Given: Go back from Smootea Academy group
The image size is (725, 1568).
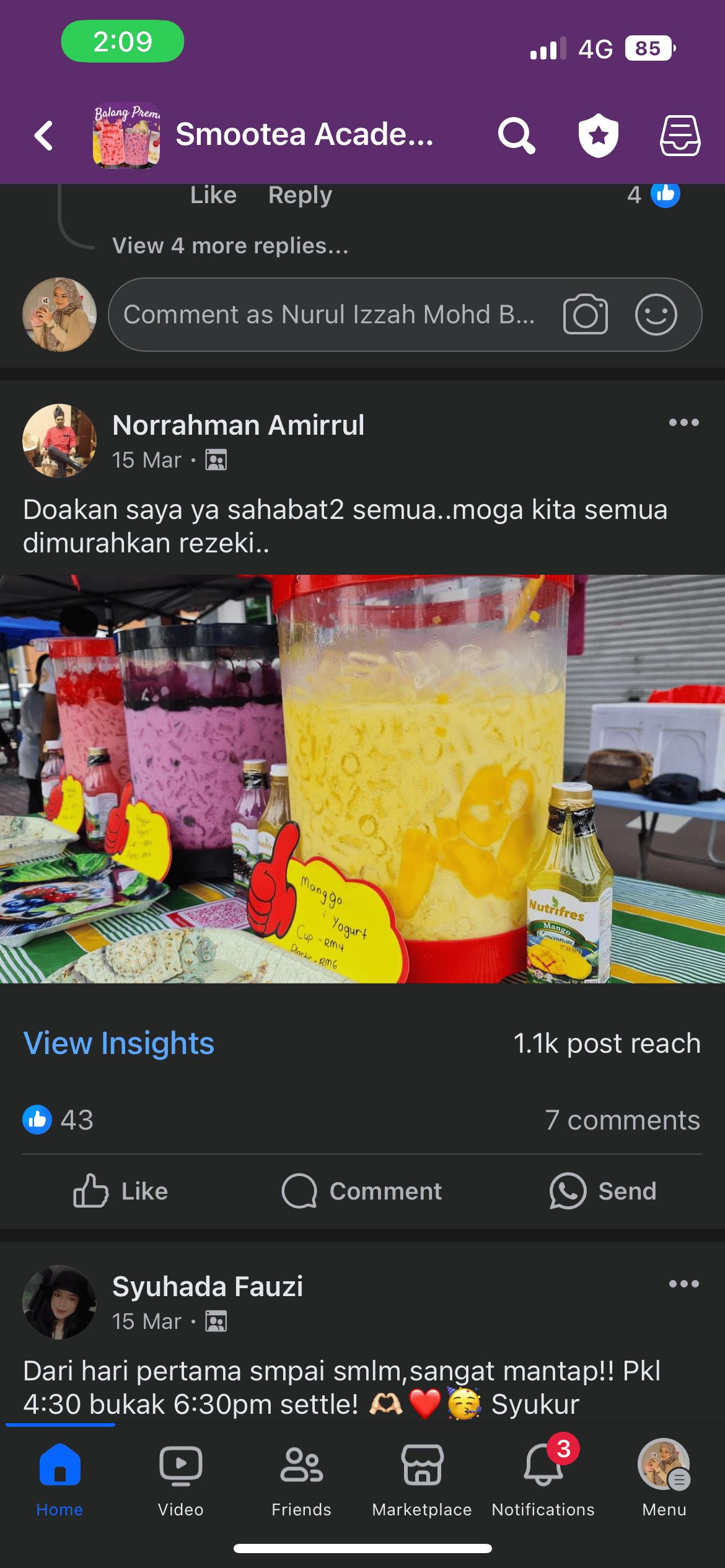Looking at the screenshot, I should tap(44, 136).
